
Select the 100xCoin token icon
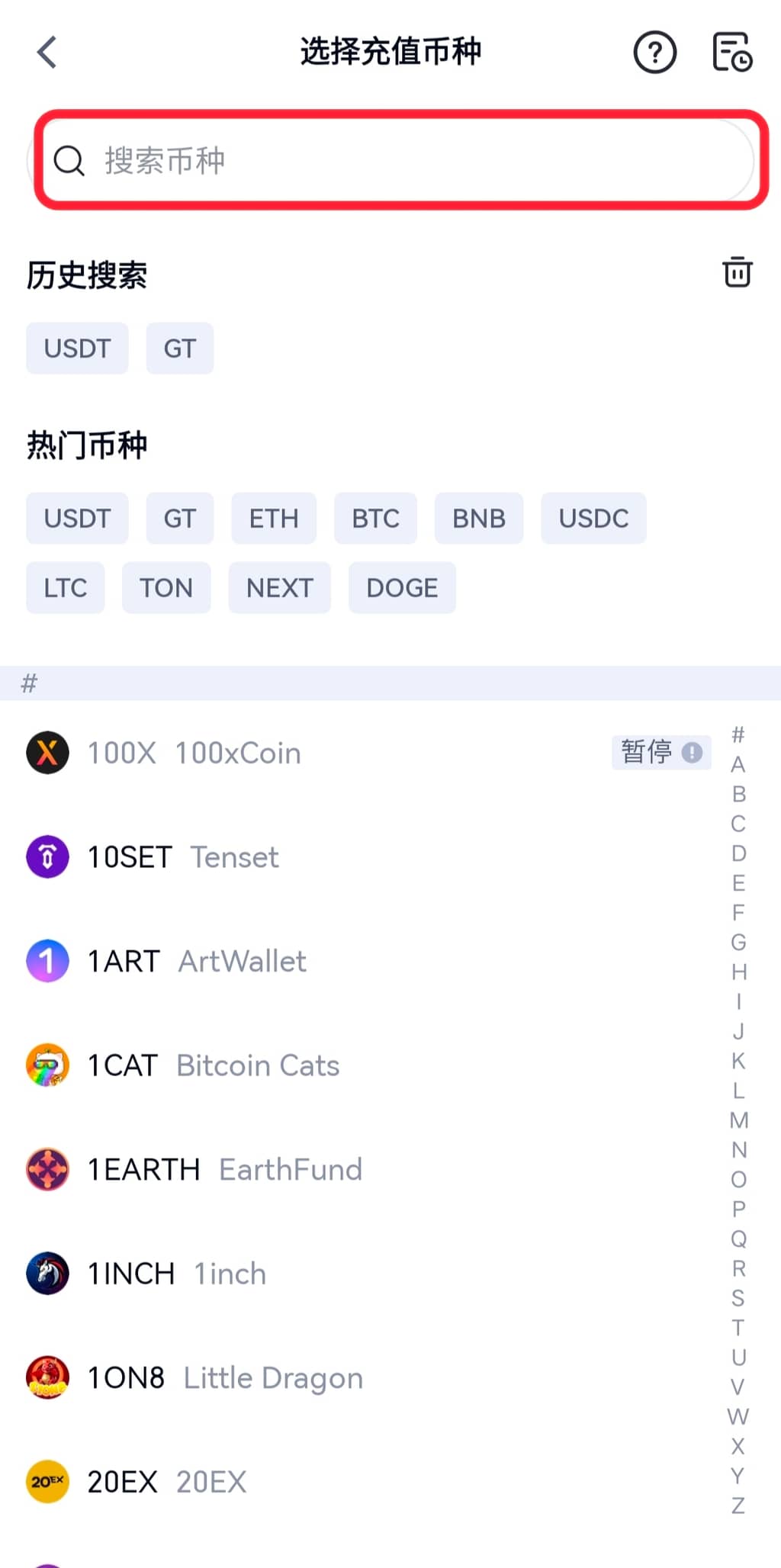pyautogui.click(x=47, y=753)
